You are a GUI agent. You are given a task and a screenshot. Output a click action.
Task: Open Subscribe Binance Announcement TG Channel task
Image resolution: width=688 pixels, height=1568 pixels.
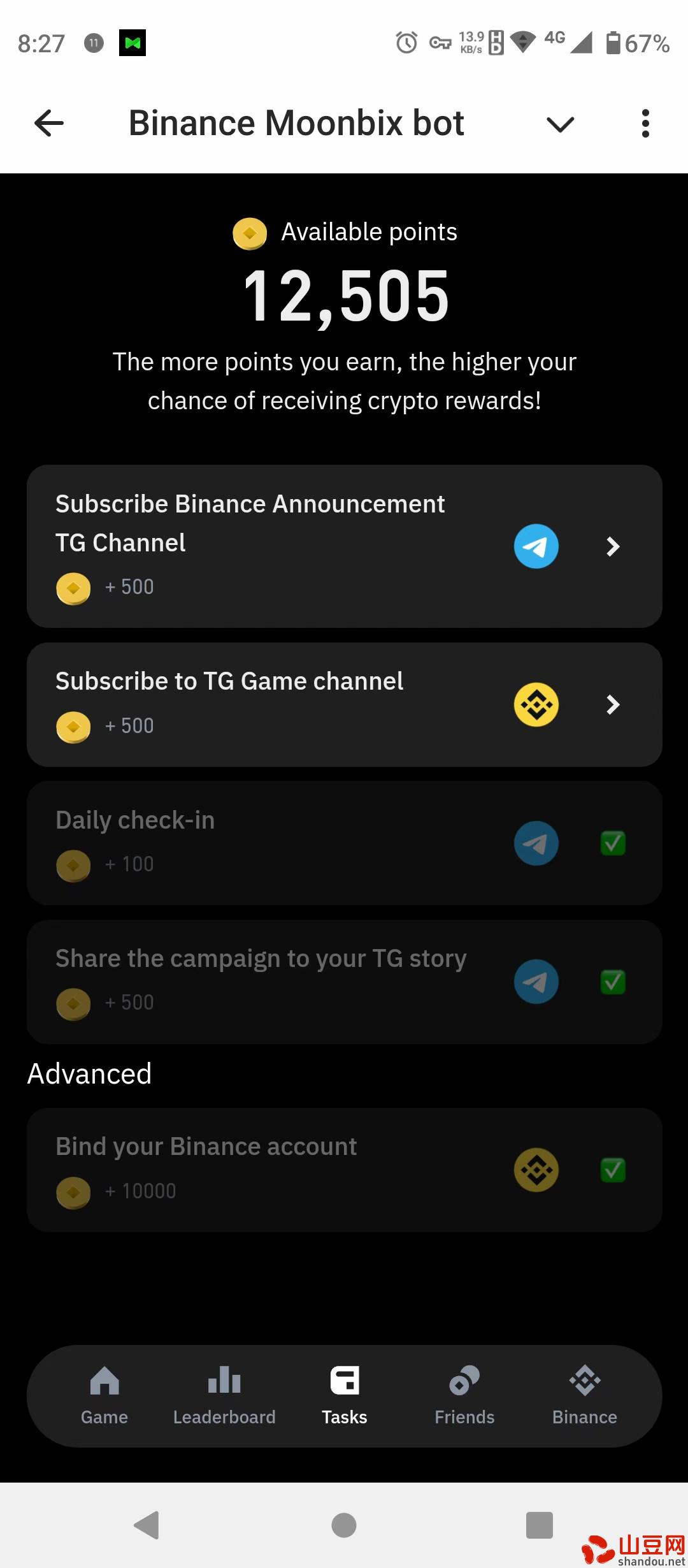(x=345, y=546)
